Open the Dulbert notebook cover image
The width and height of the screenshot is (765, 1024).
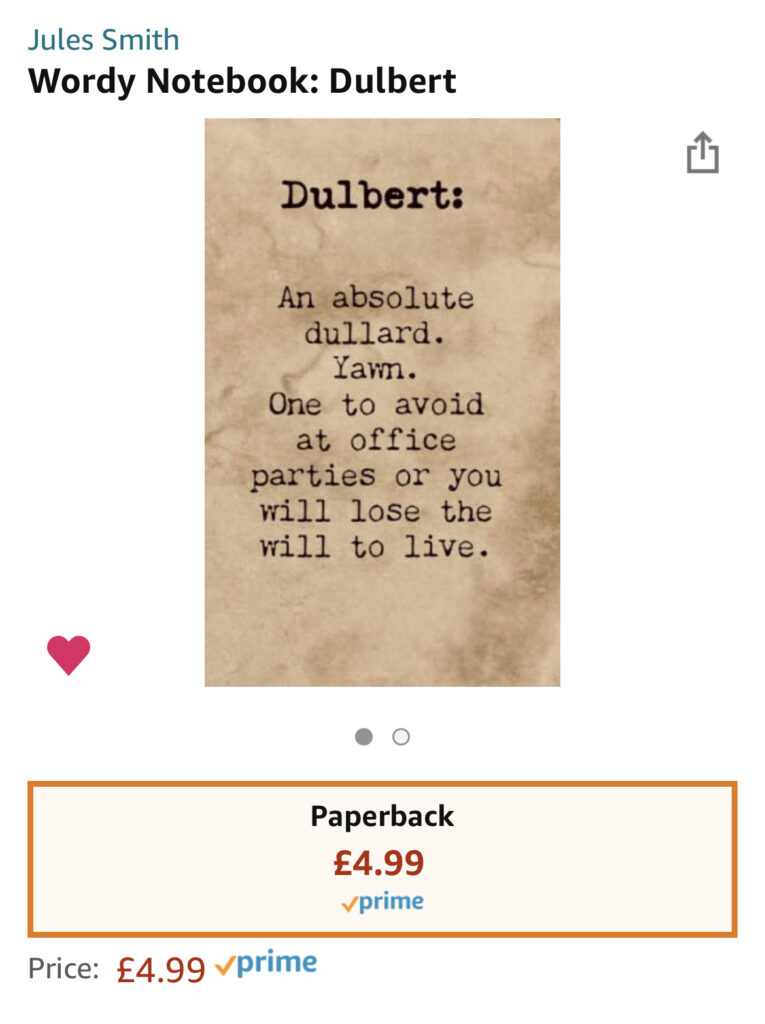[382, 402]
